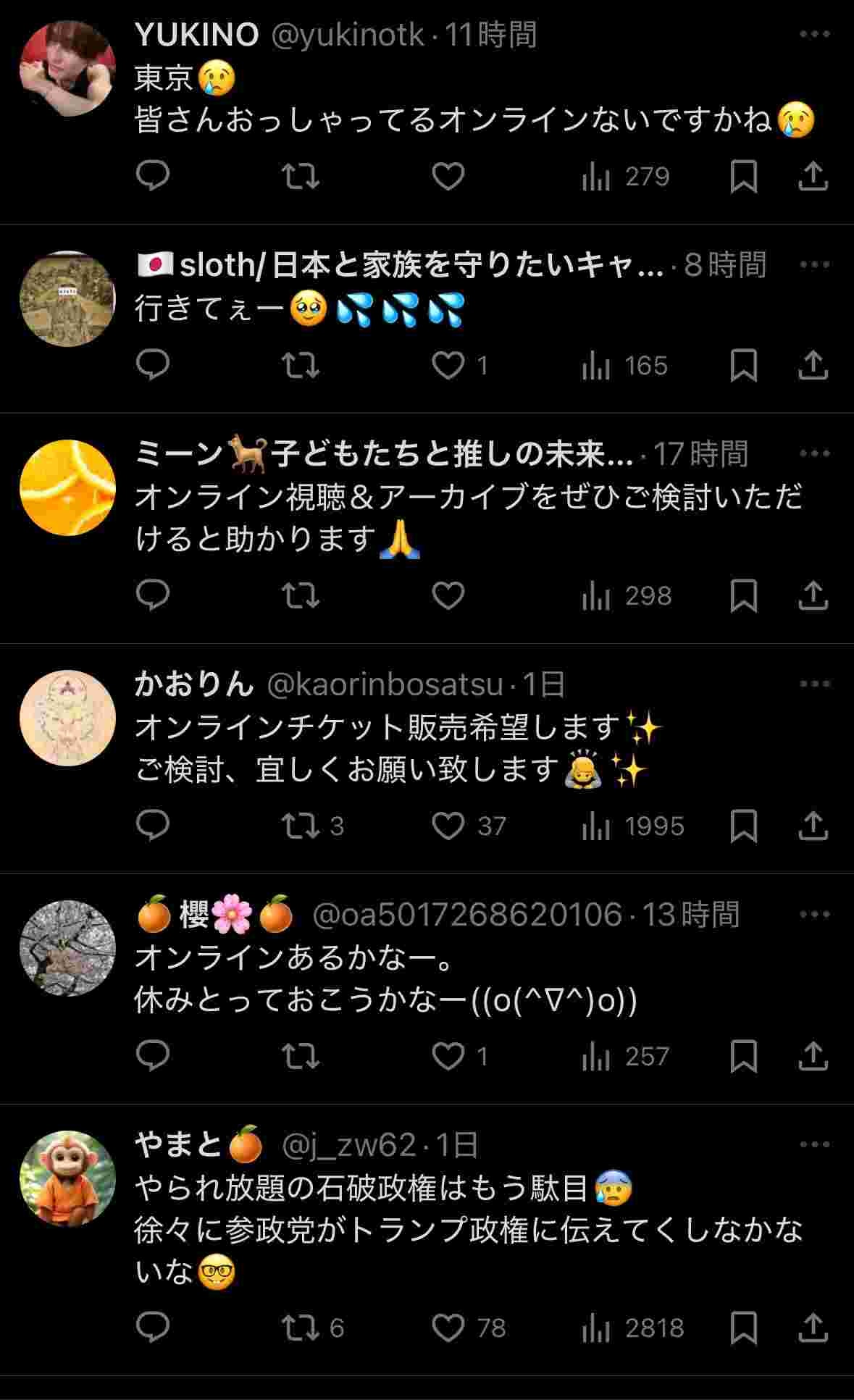This screenshot has height=1400, width=854.
Task: Like YUKINO's post about Tokyo
Action: (448, 176)
